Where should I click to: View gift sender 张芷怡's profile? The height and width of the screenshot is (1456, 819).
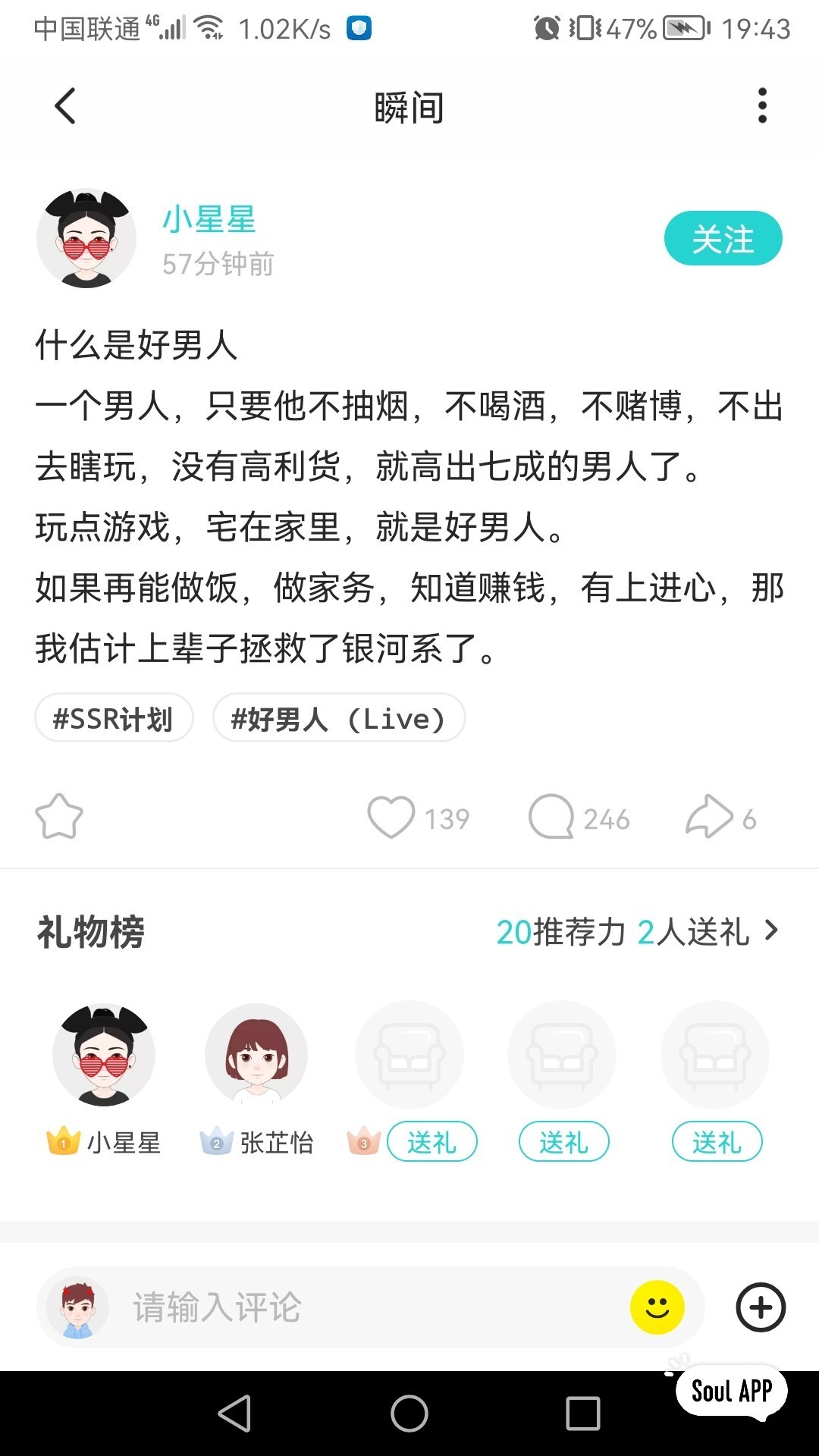click(256, 1054)
